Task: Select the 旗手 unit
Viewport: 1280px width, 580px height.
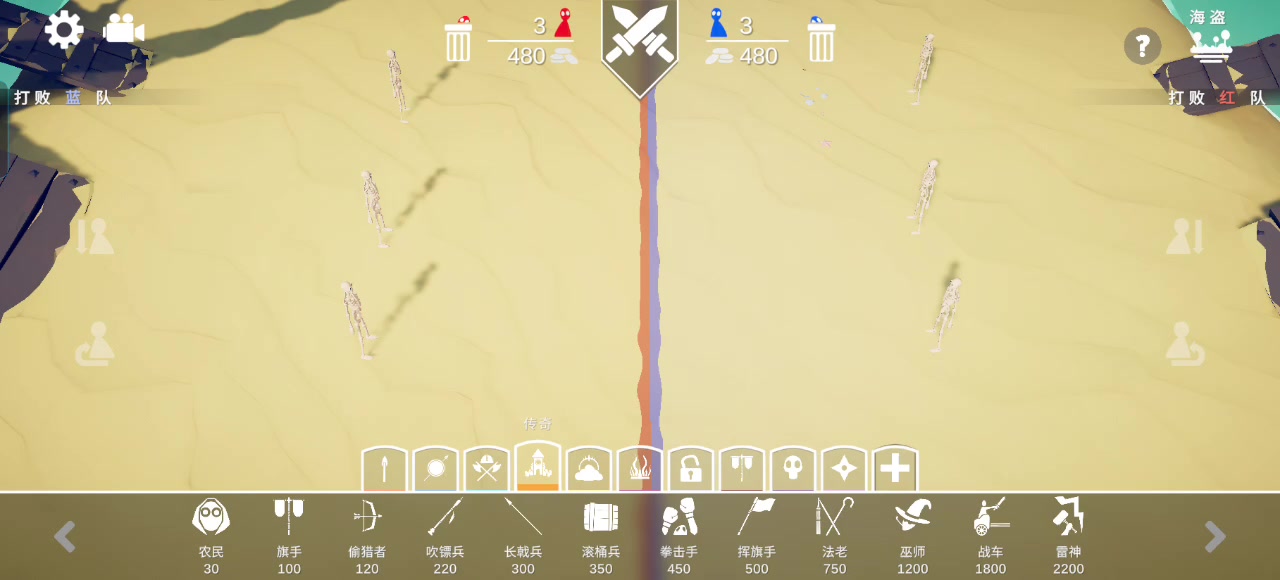Action: pos(289,530)
